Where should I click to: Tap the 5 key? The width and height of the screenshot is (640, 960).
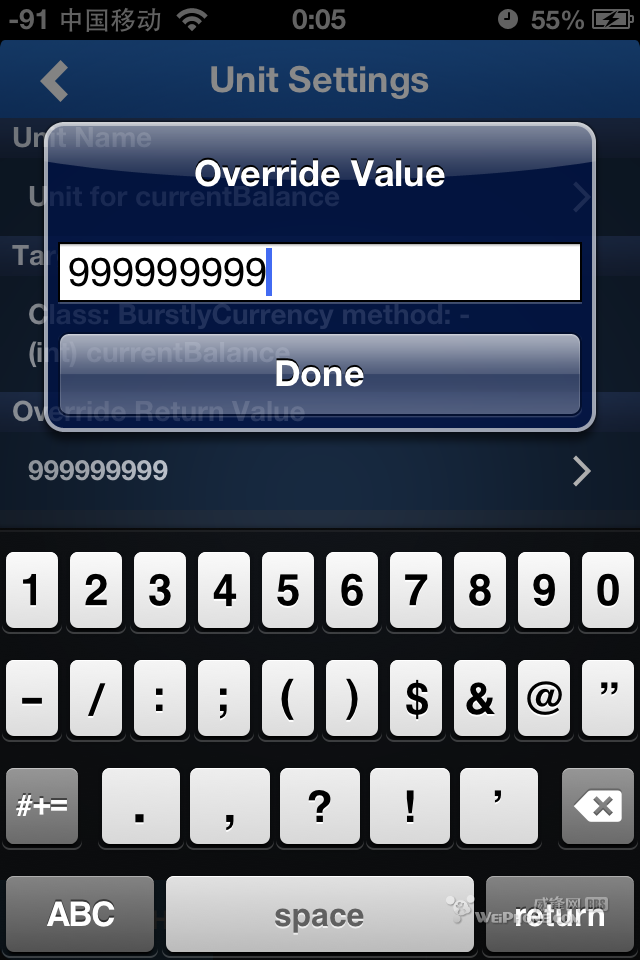point(288,590)
